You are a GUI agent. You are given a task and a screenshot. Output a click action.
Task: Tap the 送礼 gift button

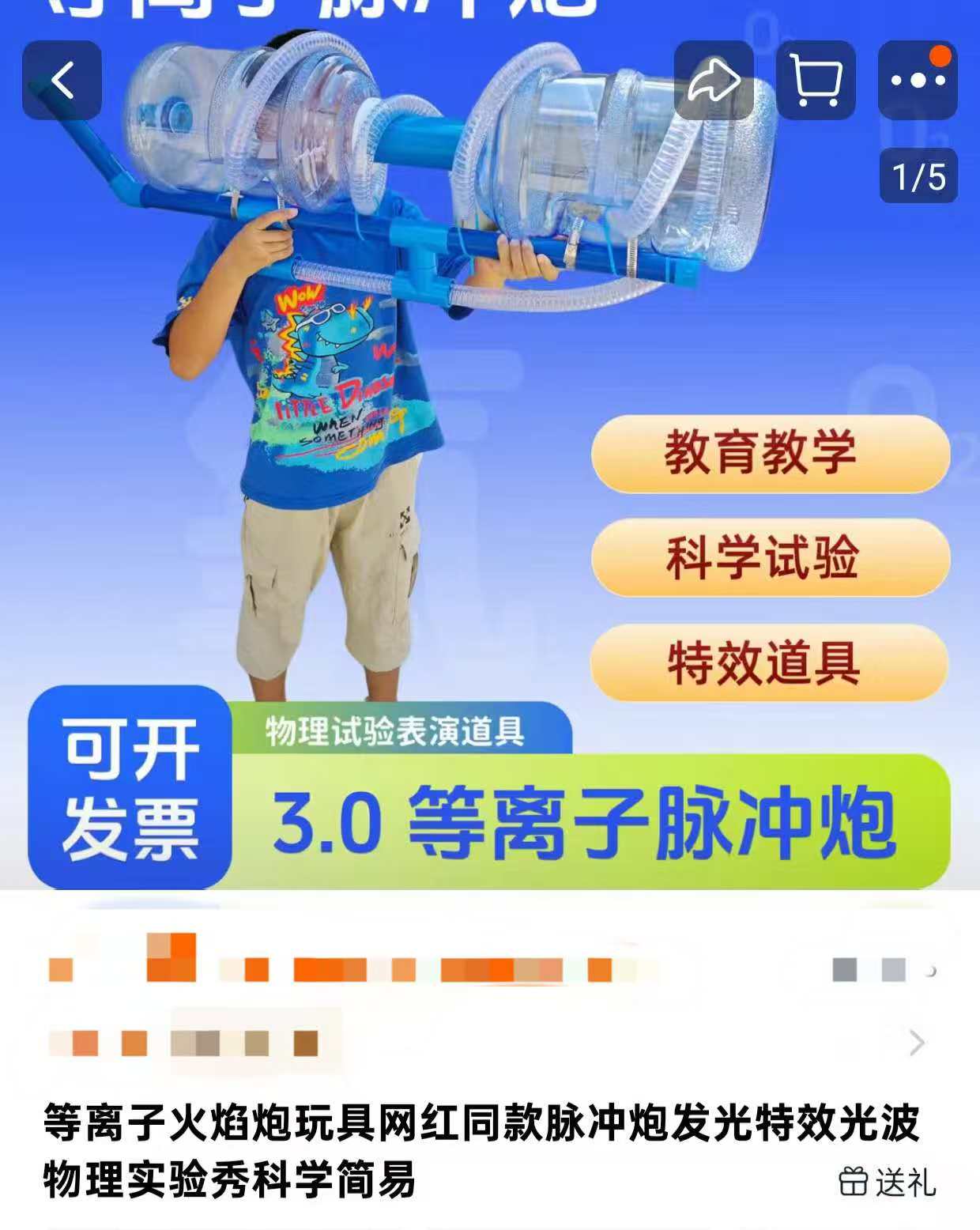pyautogui.click(x=888, y=1183)
